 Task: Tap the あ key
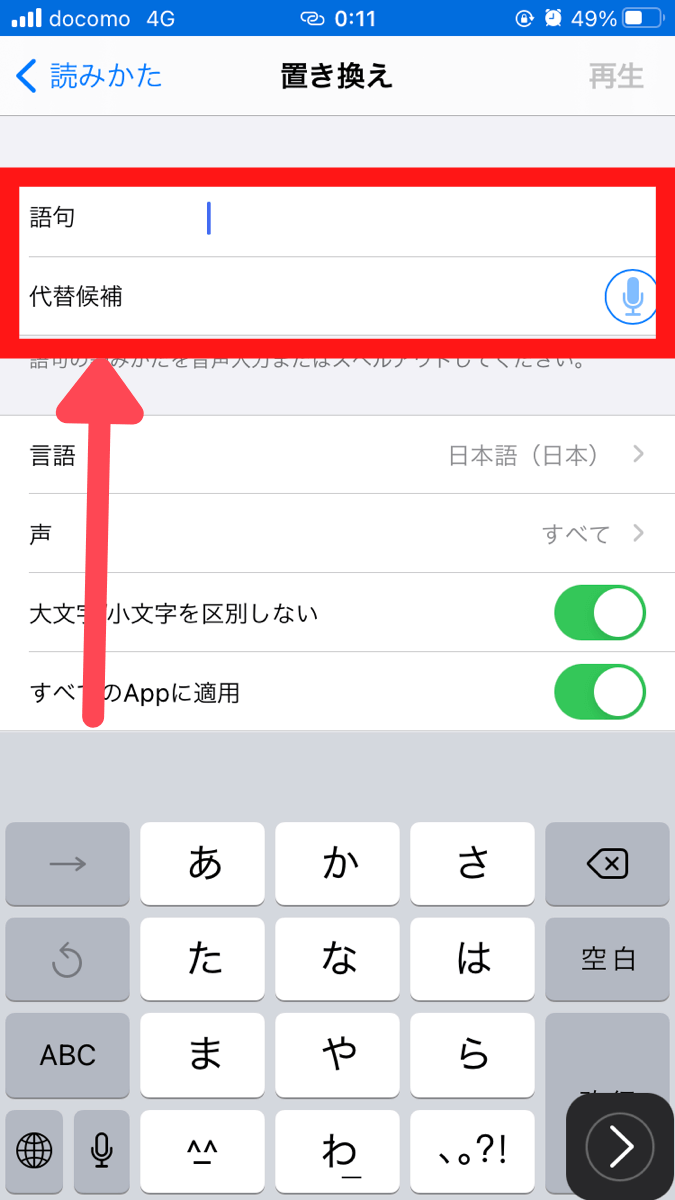tap(203, 864)
